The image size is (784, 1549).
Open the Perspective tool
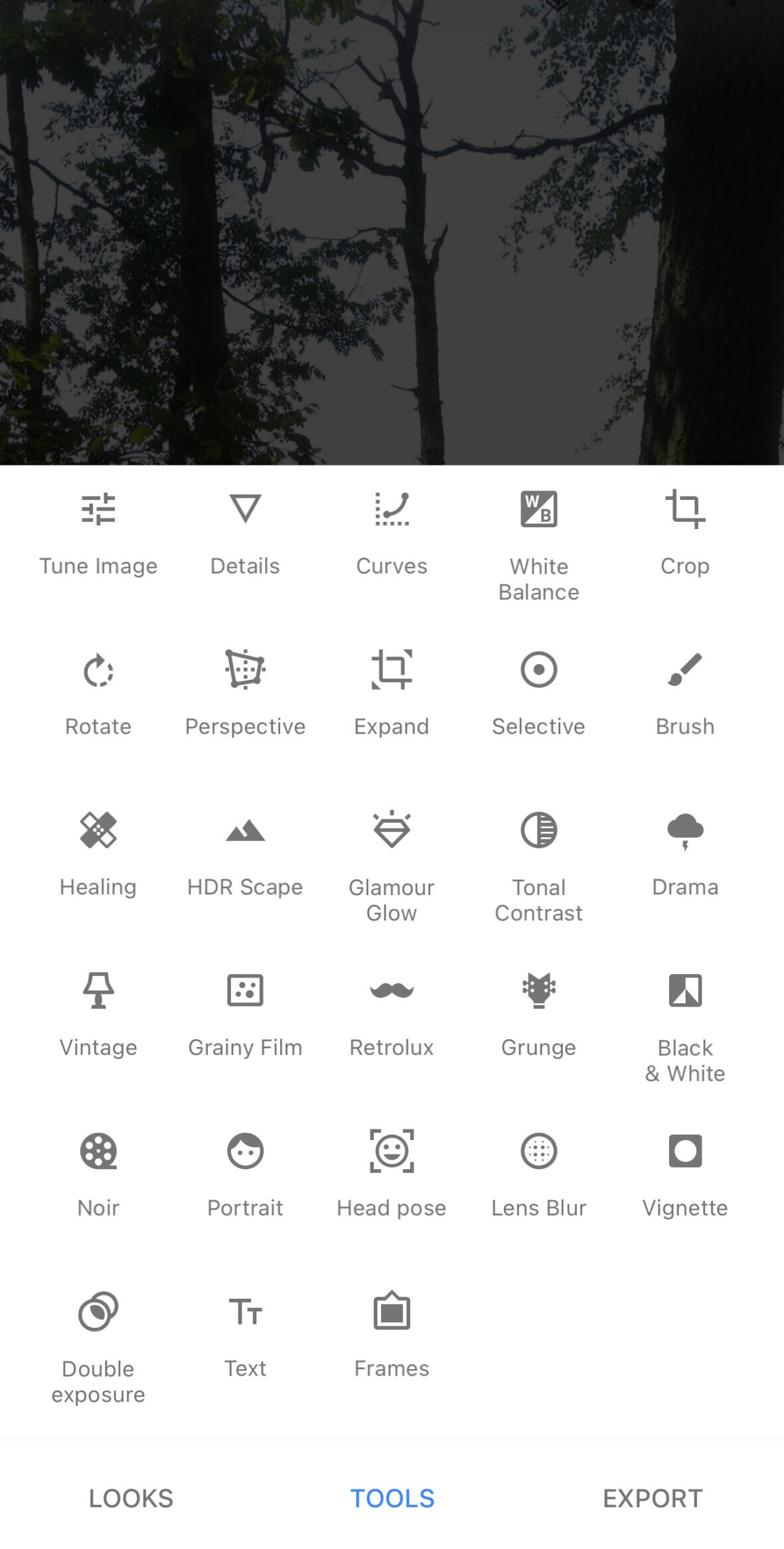[245, 694]
